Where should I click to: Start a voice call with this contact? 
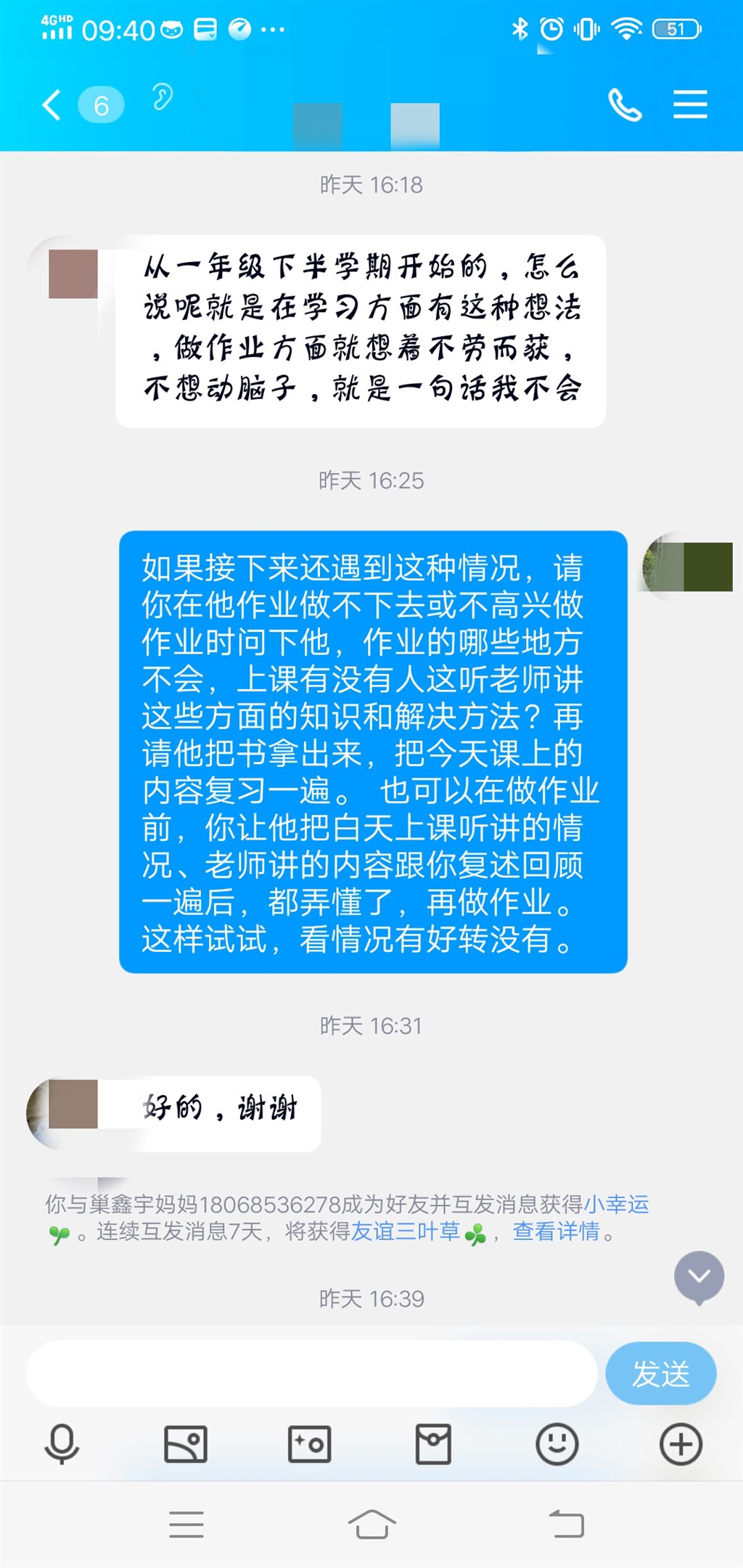624,105
